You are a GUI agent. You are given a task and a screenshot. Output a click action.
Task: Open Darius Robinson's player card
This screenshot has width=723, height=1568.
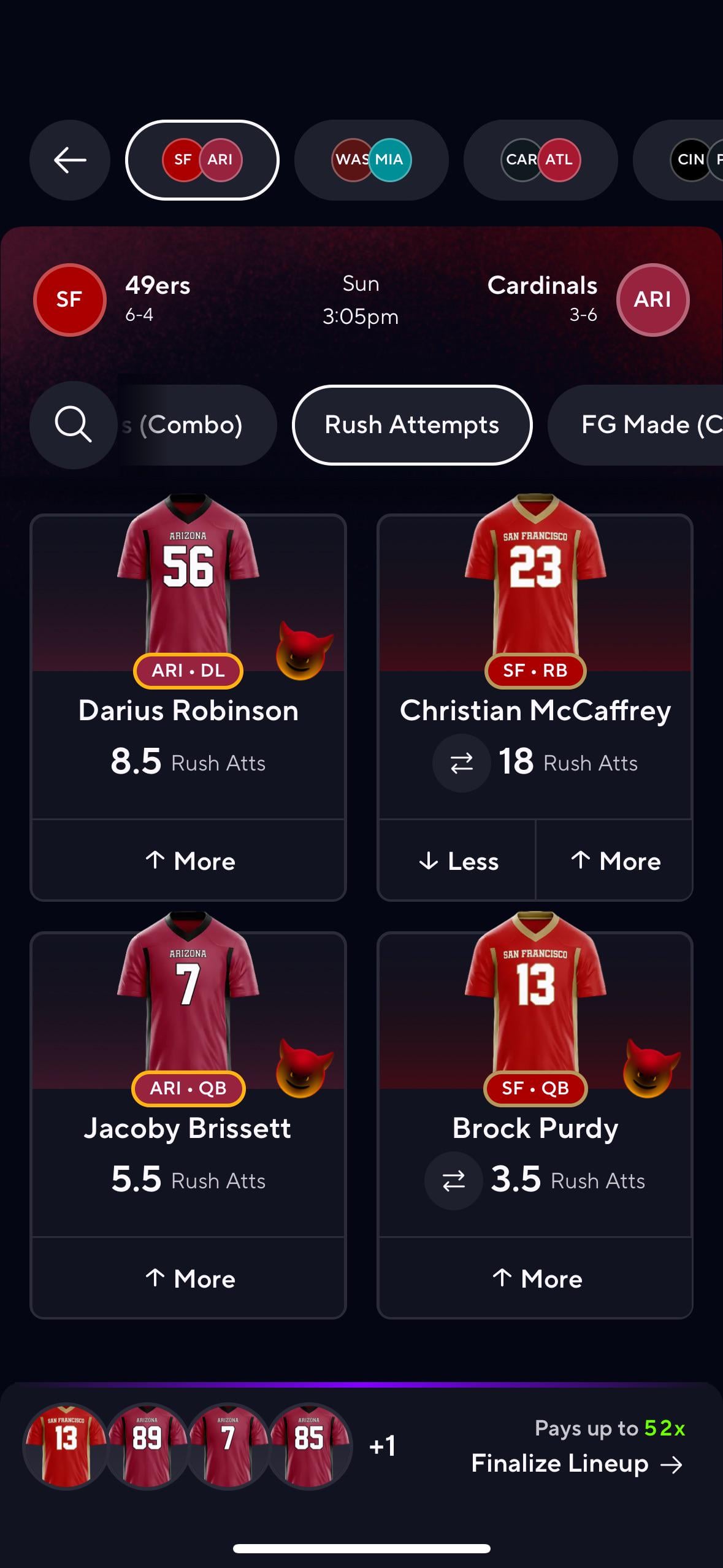coord(189,710)
